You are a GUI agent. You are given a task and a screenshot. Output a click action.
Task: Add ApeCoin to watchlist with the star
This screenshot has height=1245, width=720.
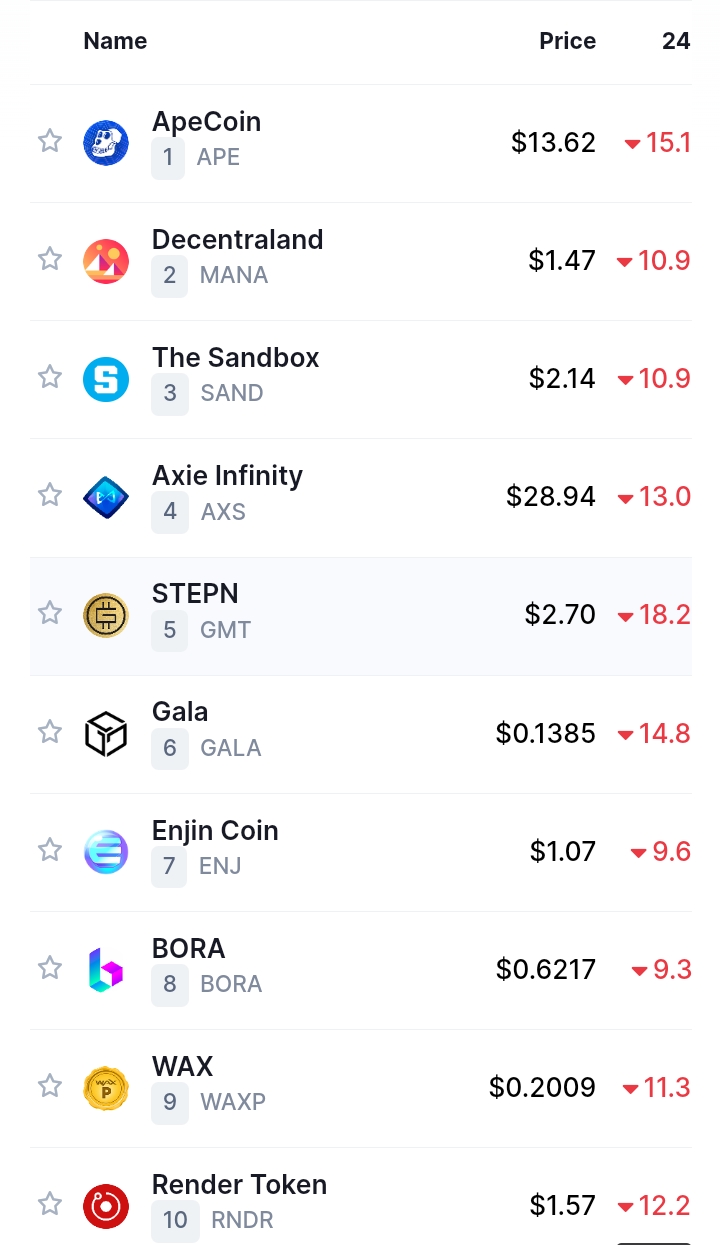point(50,141)
